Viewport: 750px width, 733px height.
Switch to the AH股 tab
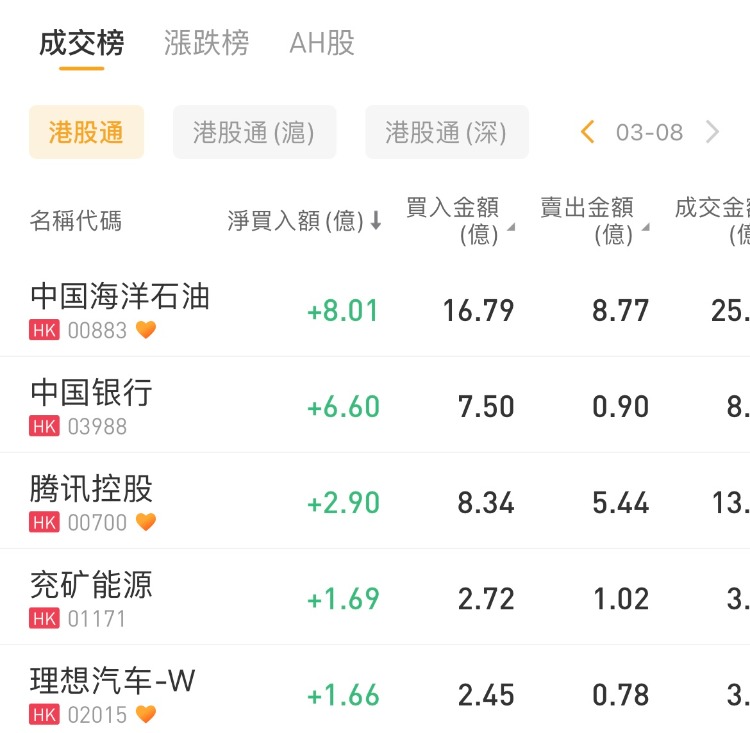(x=322, y=43)
